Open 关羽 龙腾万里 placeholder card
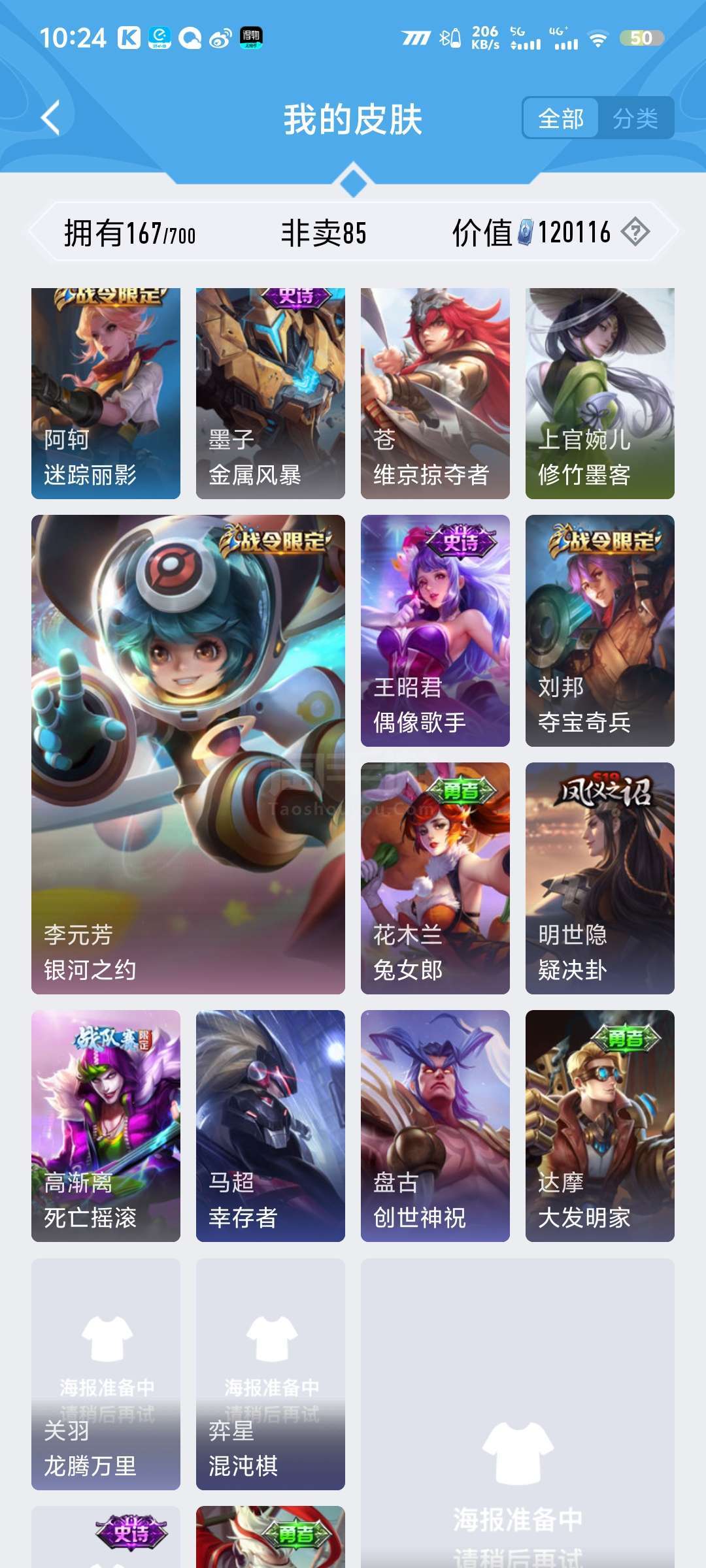The width and height of the screenshot is (706, 1568). (106, 1374)
